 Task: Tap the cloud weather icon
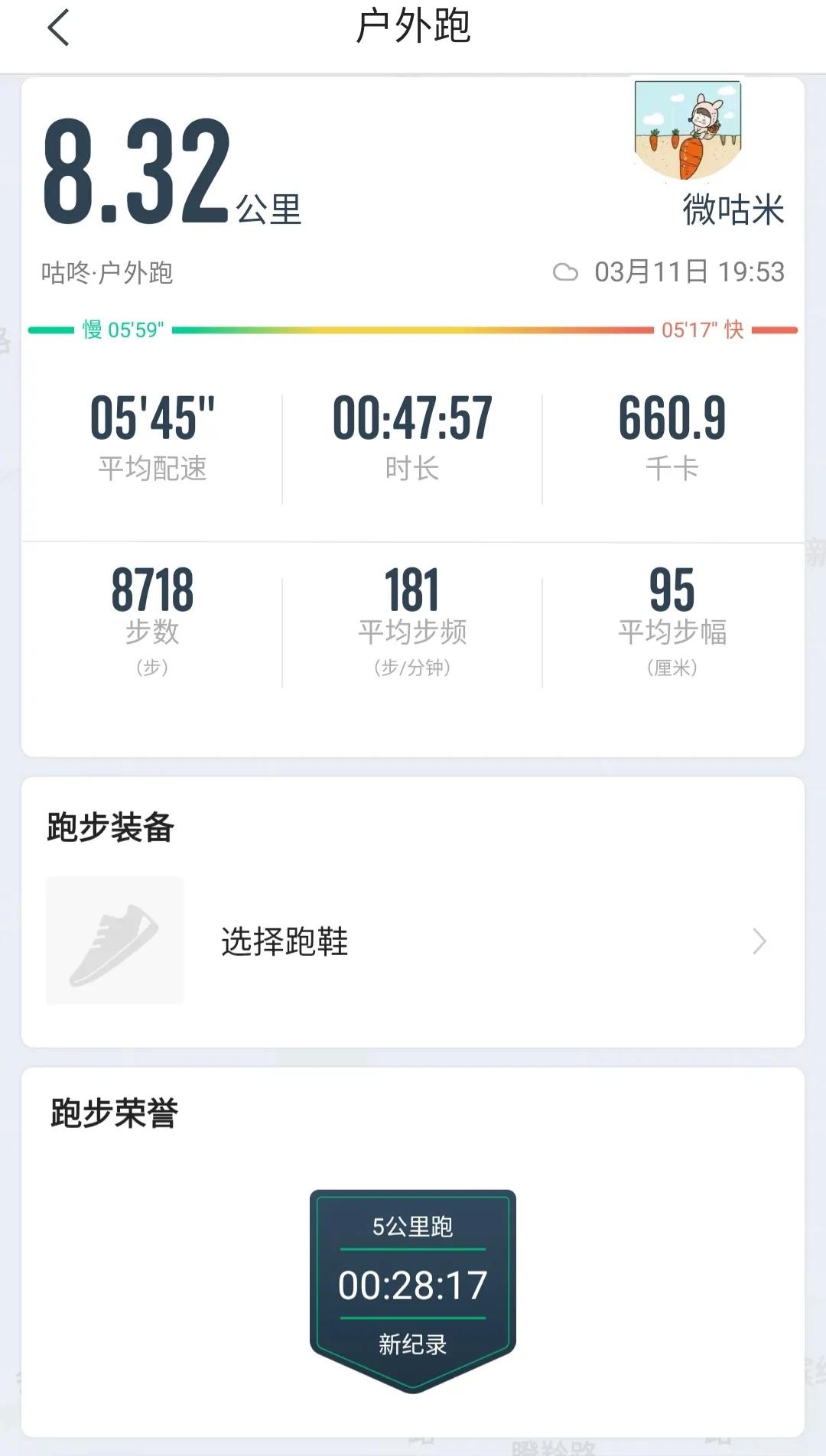click(567, 271)
